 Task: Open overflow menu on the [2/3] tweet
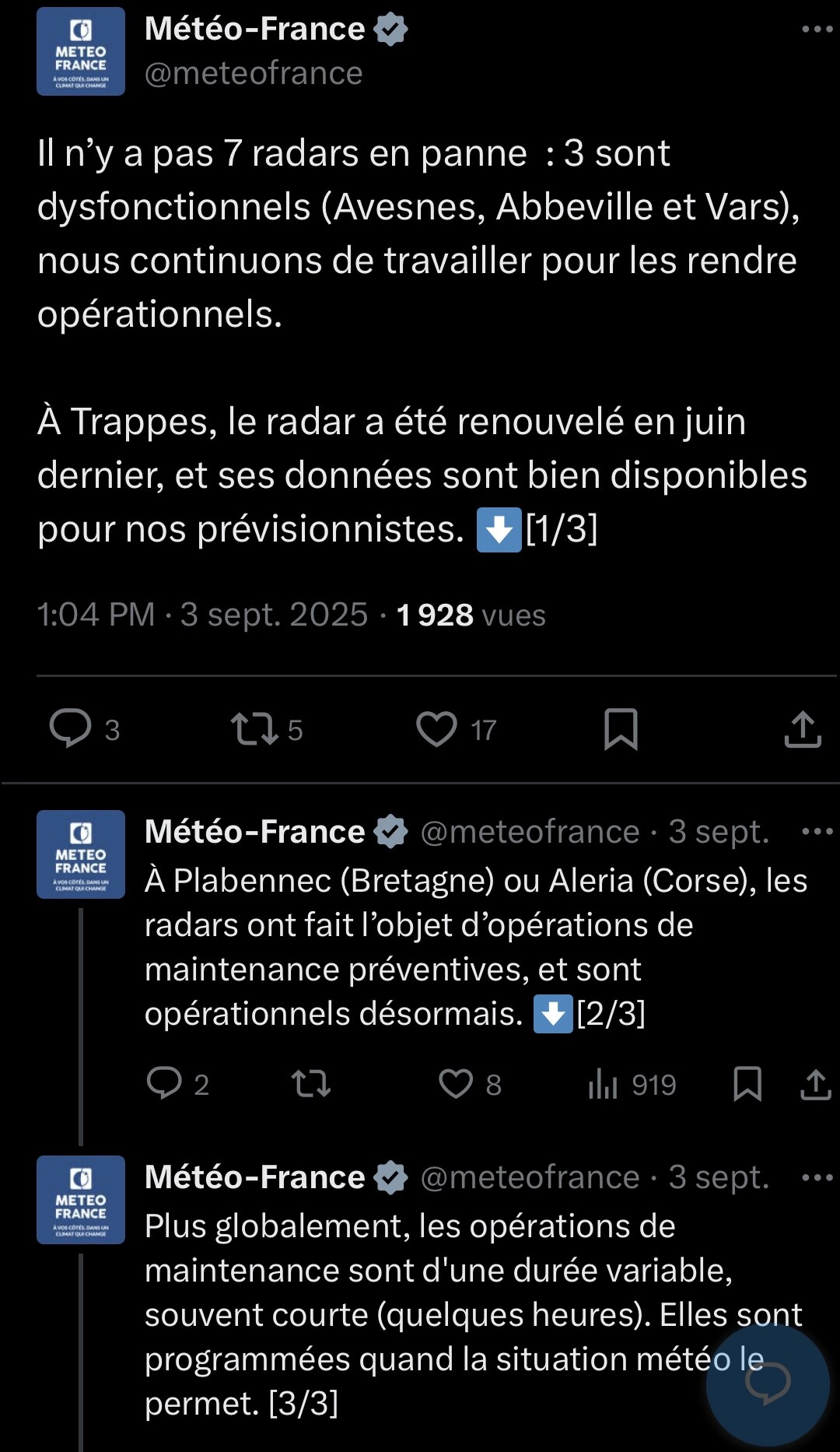tap(817, 832)
